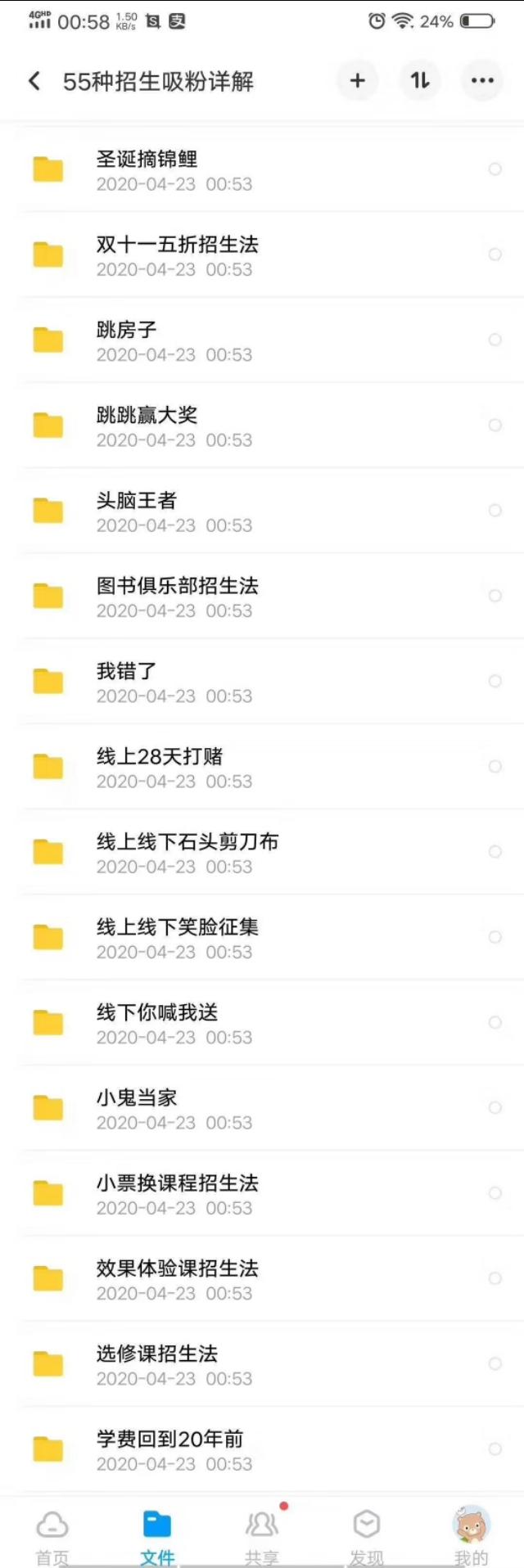524x1568 pixels.
Task: Switch to the 共享 tab
Action: click(262, 1535)
